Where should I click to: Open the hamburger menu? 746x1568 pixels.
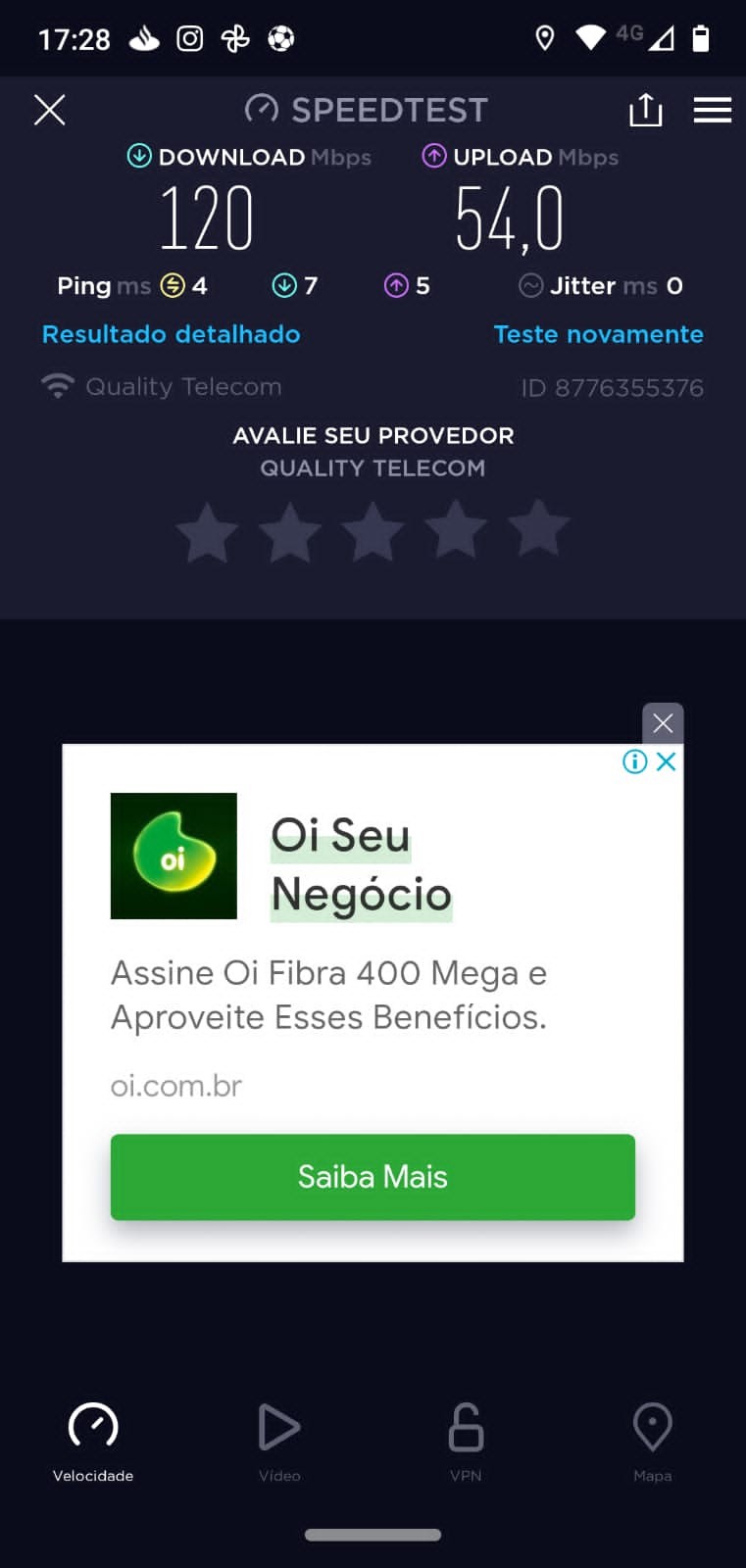click(x=713, y=110)
